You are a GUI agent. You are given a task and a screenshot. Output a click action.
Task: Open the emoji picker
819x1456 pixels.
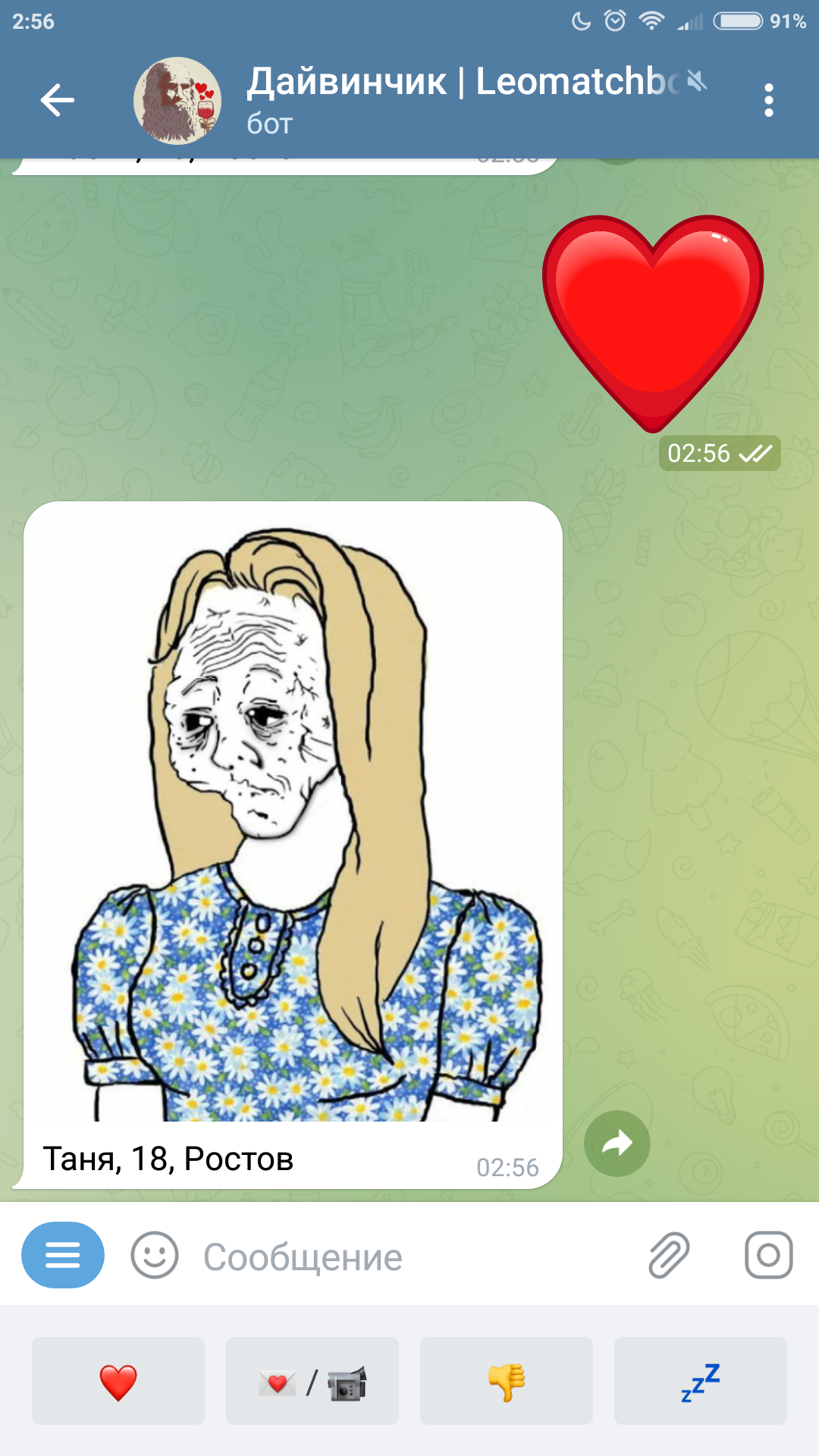coord(155,1255)
